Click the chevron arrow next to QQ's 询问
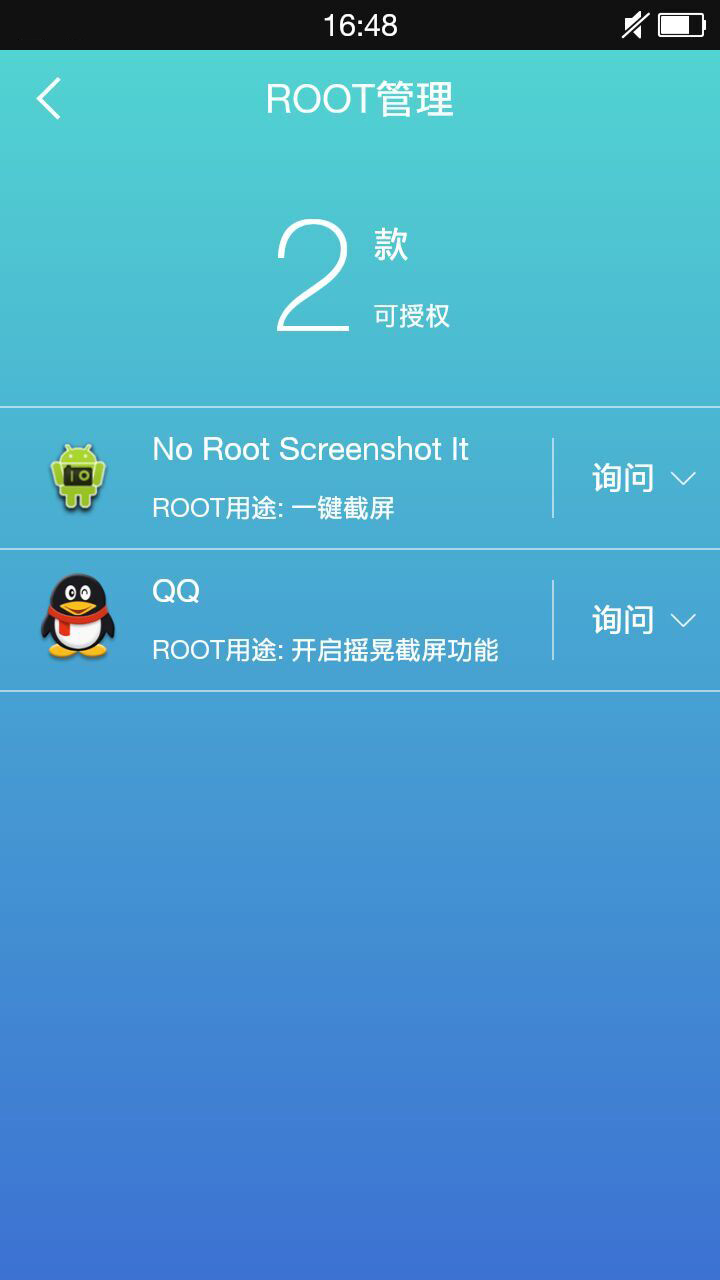The width and height of the screenshot is (720, 1280). [685, 620]
